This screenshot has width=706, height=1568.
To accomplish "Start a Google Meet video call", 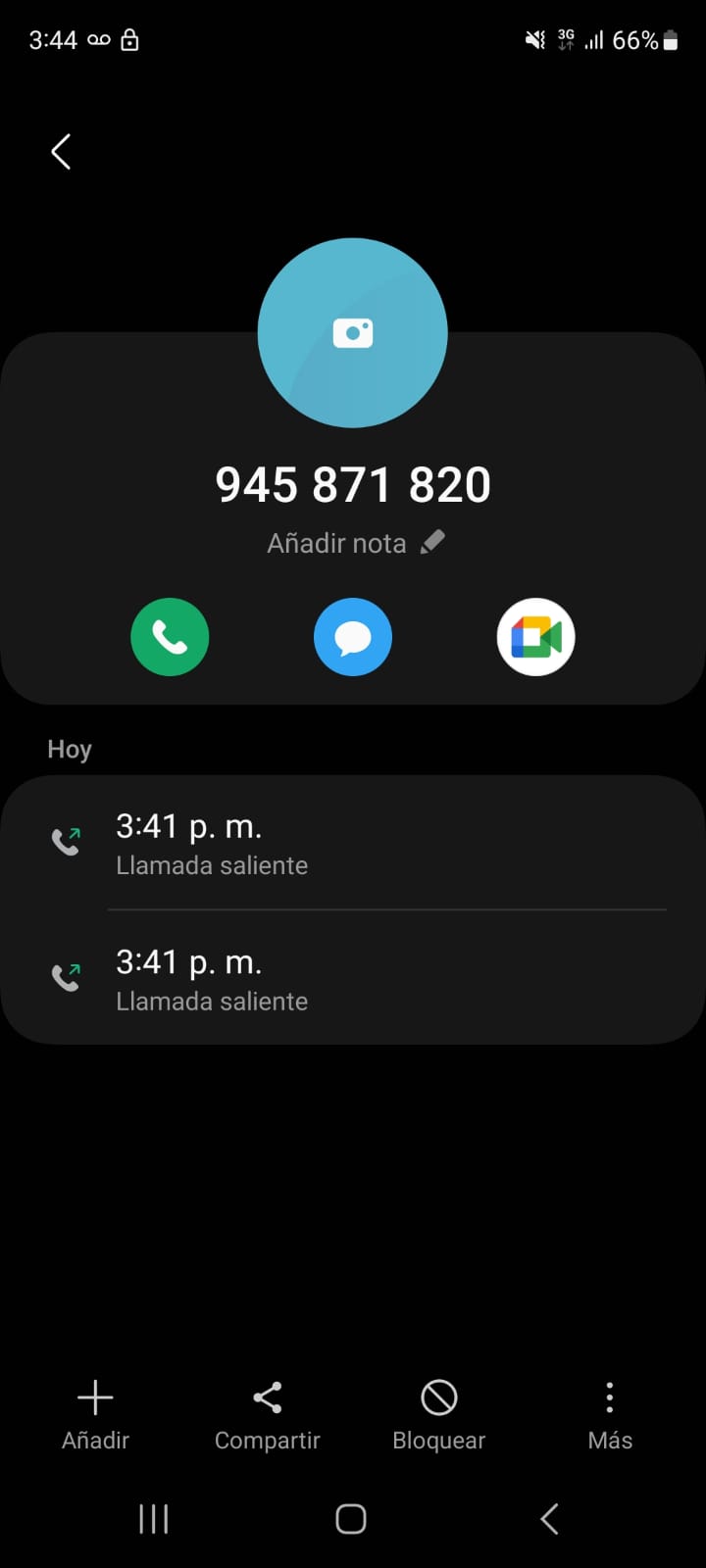I will click(536, 637).
